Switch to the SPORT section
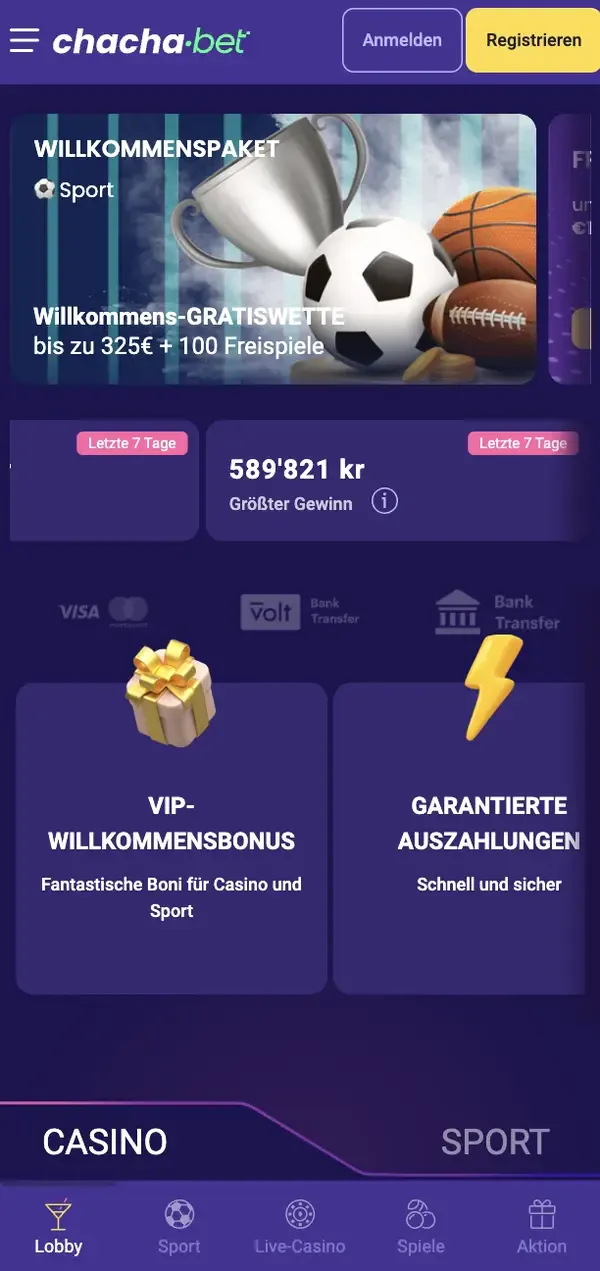This screenshot has width=600, height=1271. (x=495, y=1141)
